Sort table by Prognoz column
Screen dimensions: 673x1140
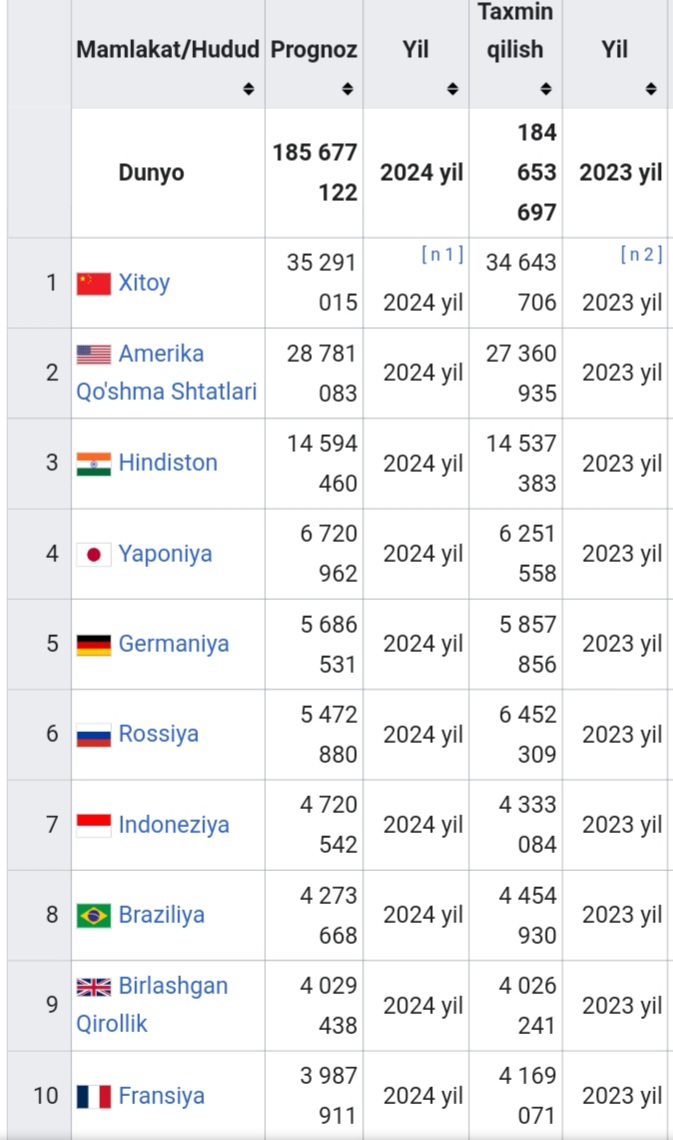pyautogui.click(x=347, y=89)
